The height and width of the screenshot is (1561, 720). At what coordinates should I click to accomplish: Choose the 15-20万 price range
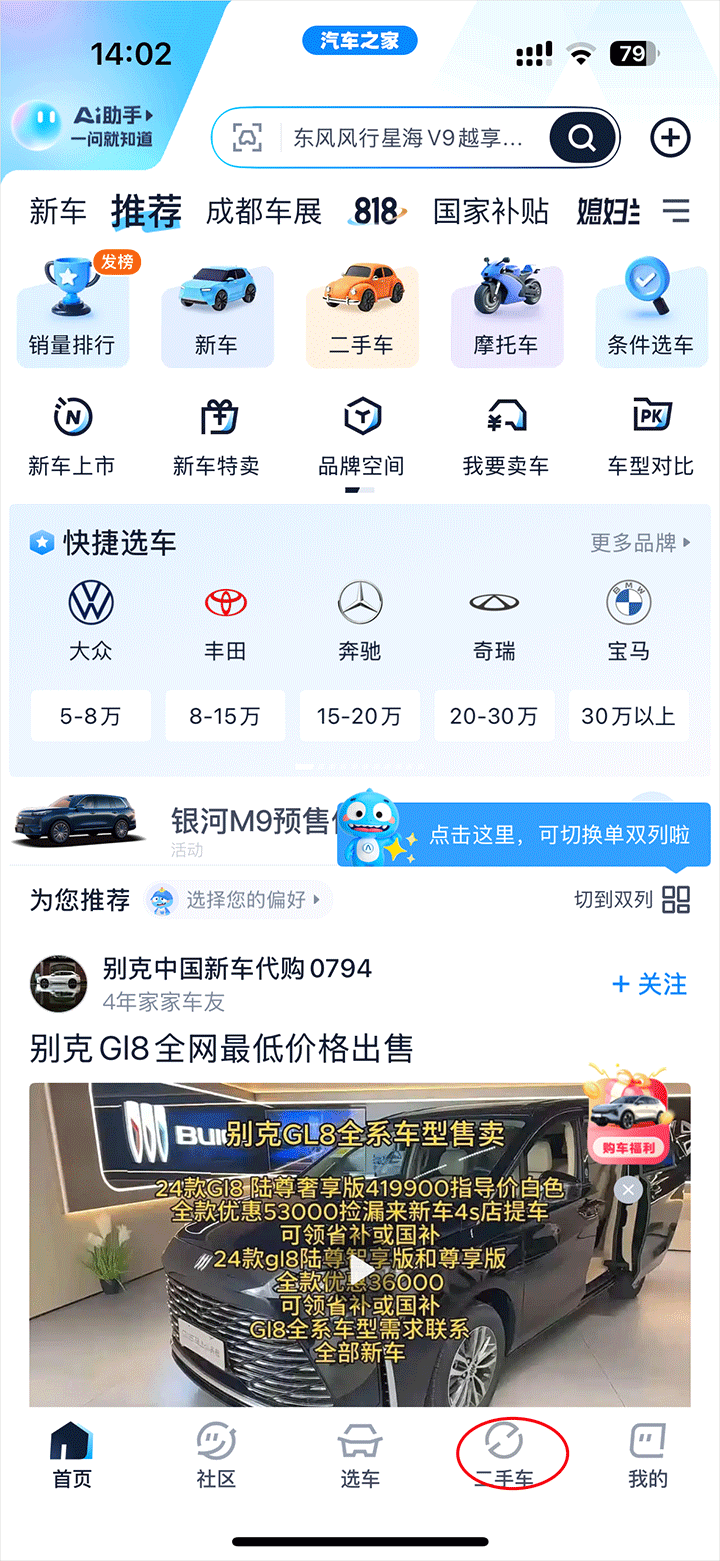[x=359, y=716]
